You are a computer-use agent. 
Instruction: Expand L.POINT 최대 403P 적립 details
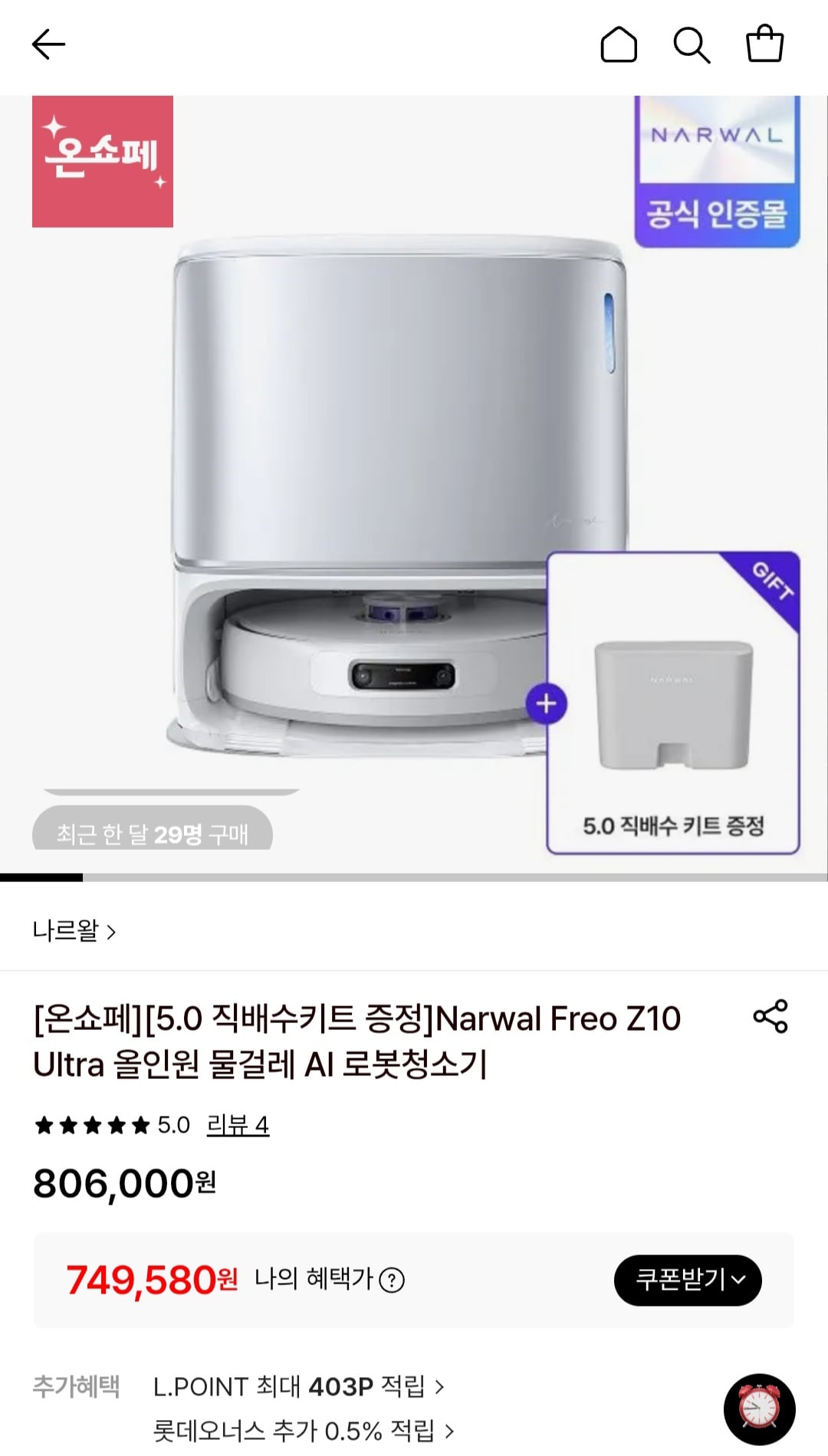pyautogui.click(x=291, y=1385)
